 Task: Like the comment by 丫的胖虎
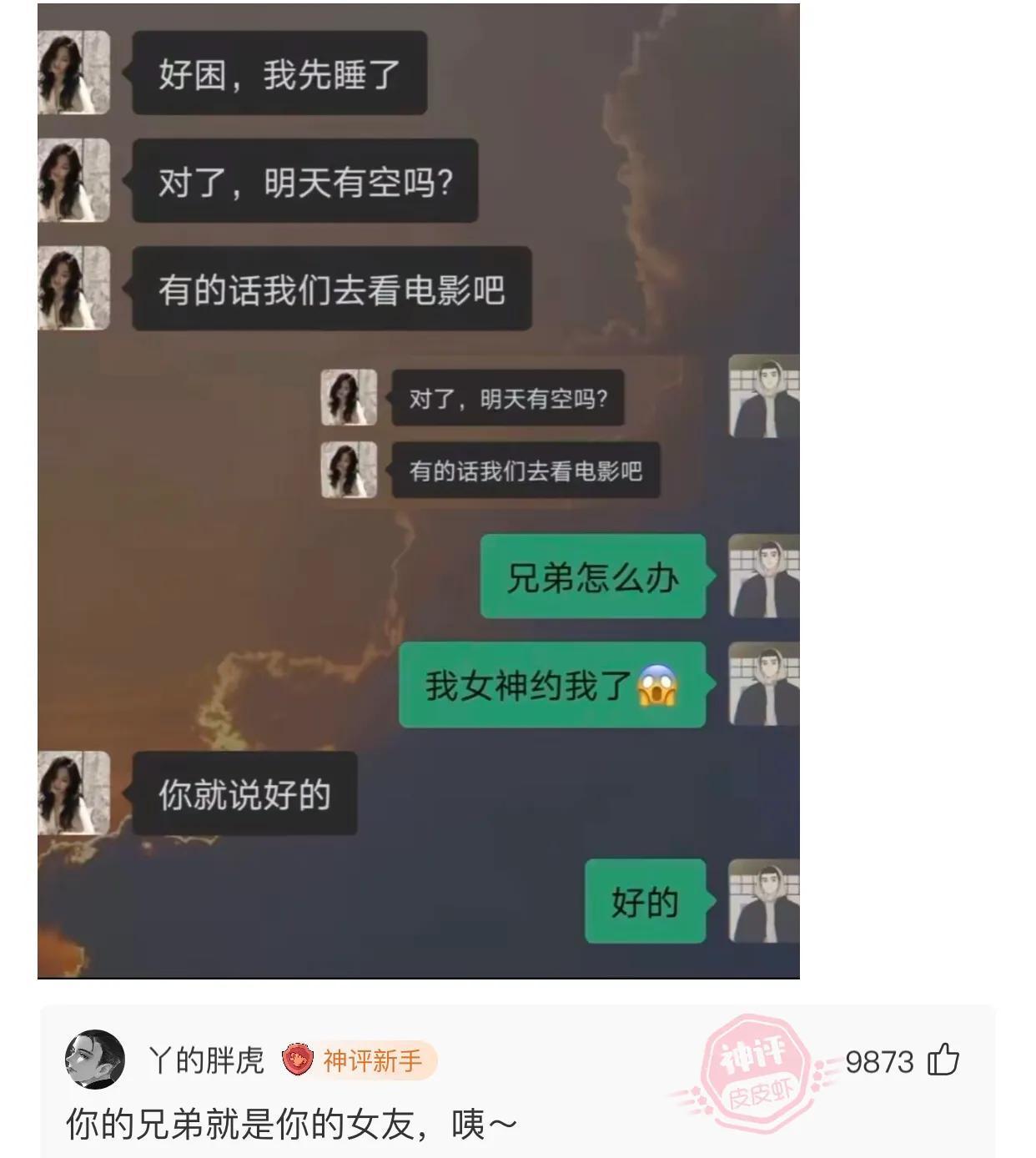point(943,1060)
